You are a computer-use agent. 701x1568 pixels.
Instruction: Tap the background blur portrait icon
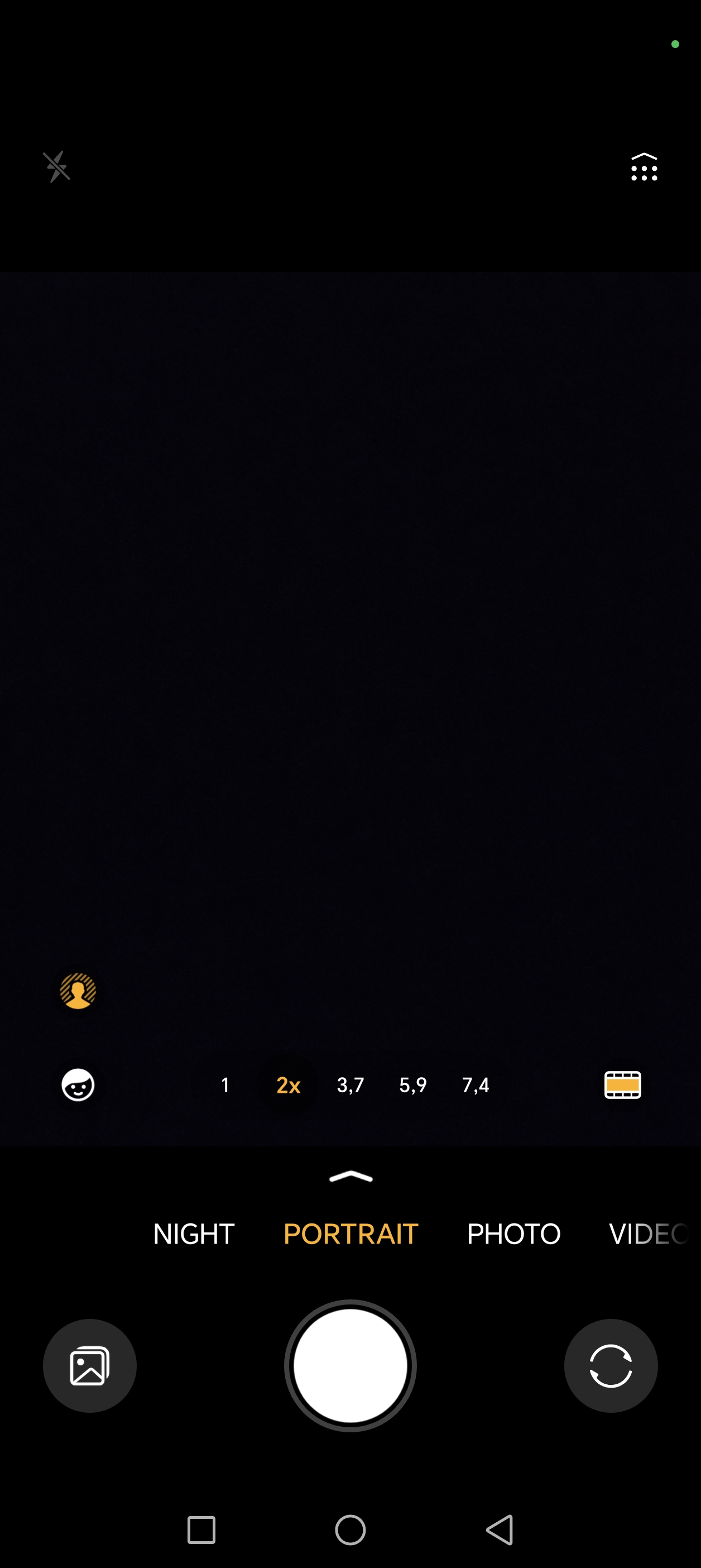click(78, 991)
